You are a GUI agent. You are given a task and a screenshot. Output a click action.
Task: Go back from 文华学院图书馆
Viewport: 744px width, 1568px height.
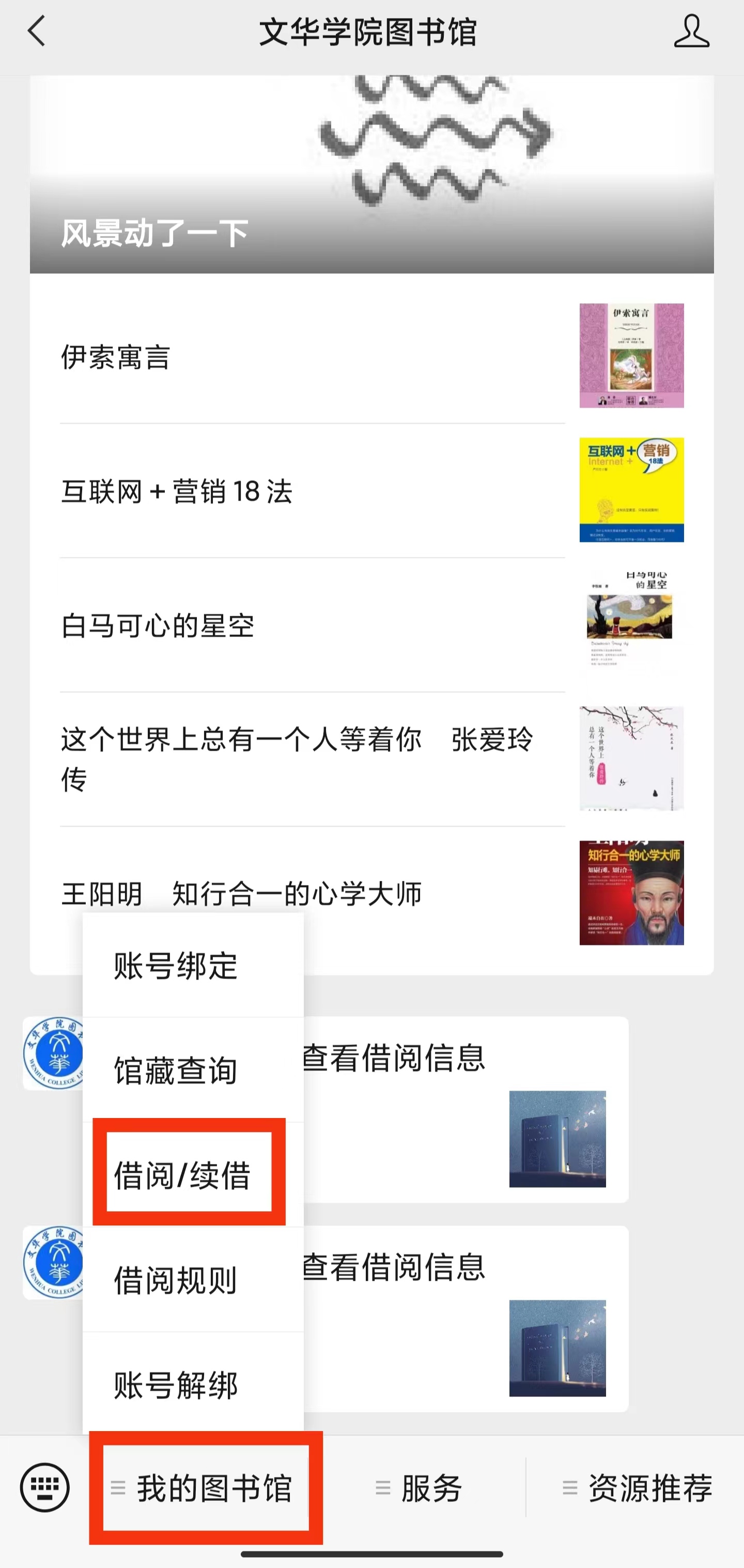point(37,32)
